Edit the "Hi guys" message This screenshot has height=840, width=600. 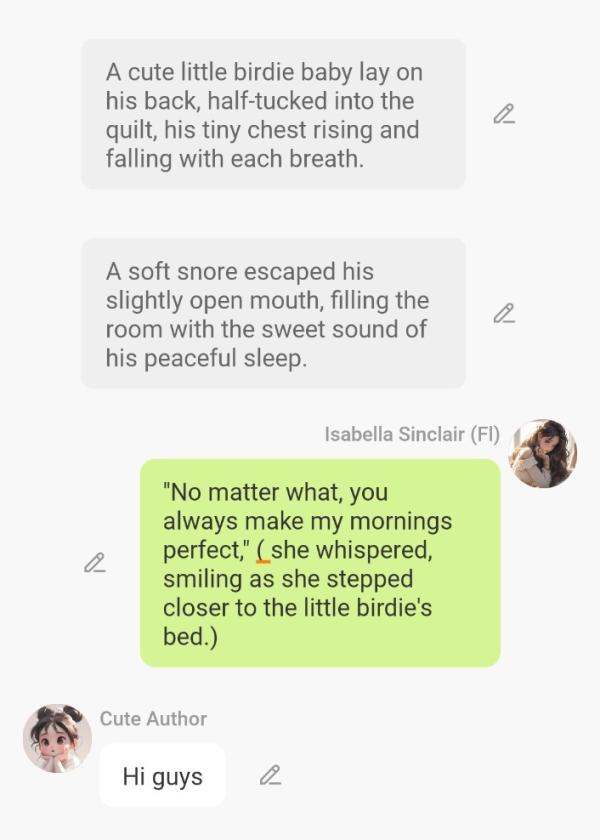(x=270, y=775)
